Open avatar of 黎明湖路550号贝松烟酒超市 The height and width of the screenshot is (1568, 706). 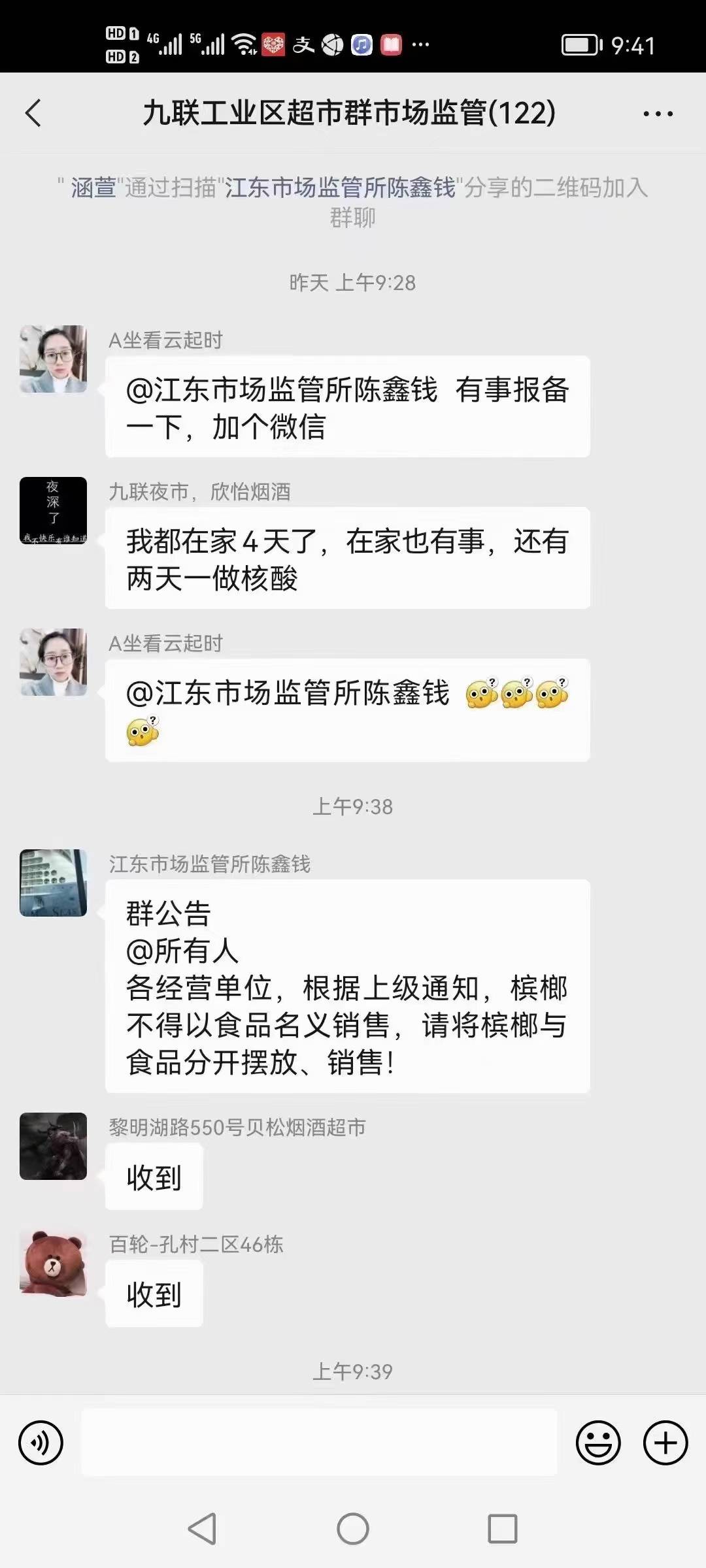(53, 1147)
